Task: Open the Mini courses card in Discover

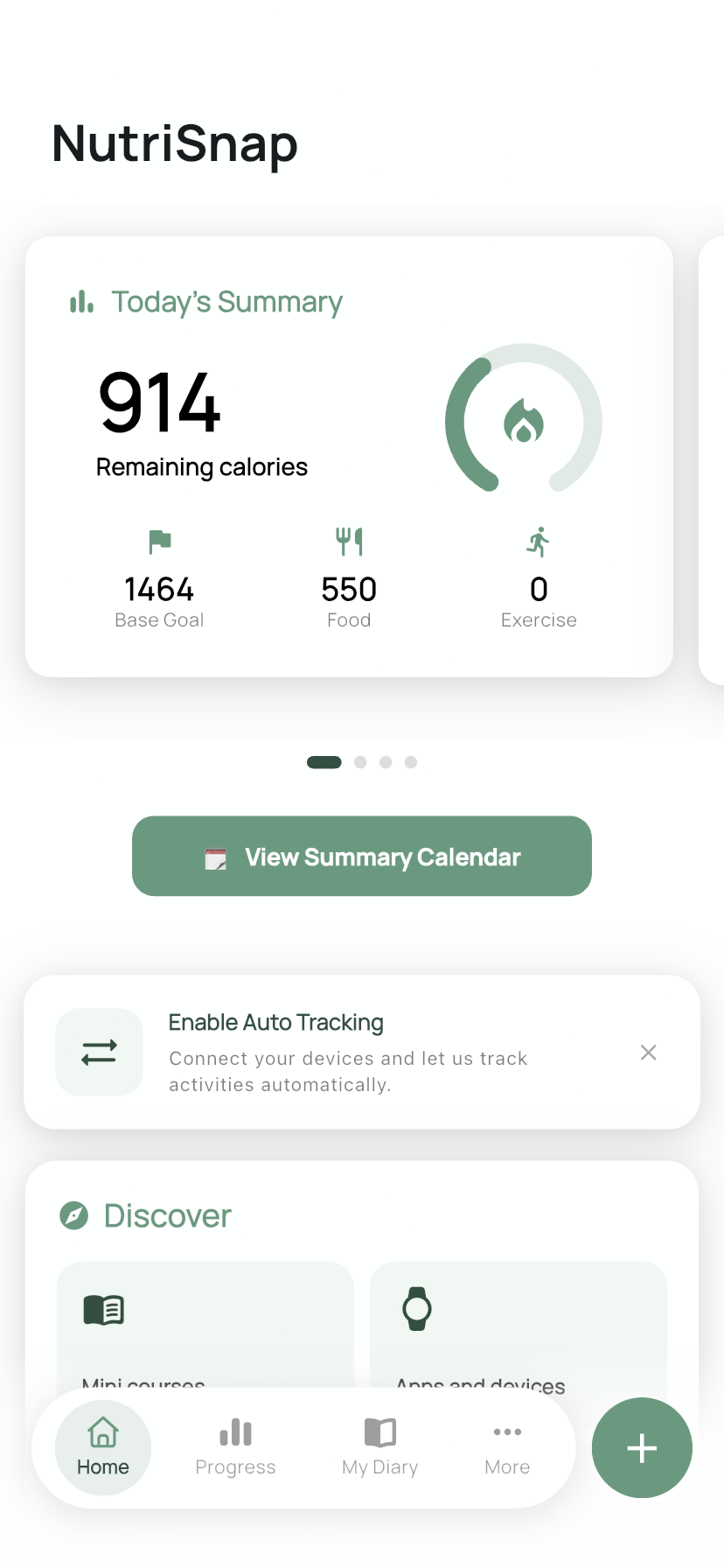Action: coord(205,1326)
